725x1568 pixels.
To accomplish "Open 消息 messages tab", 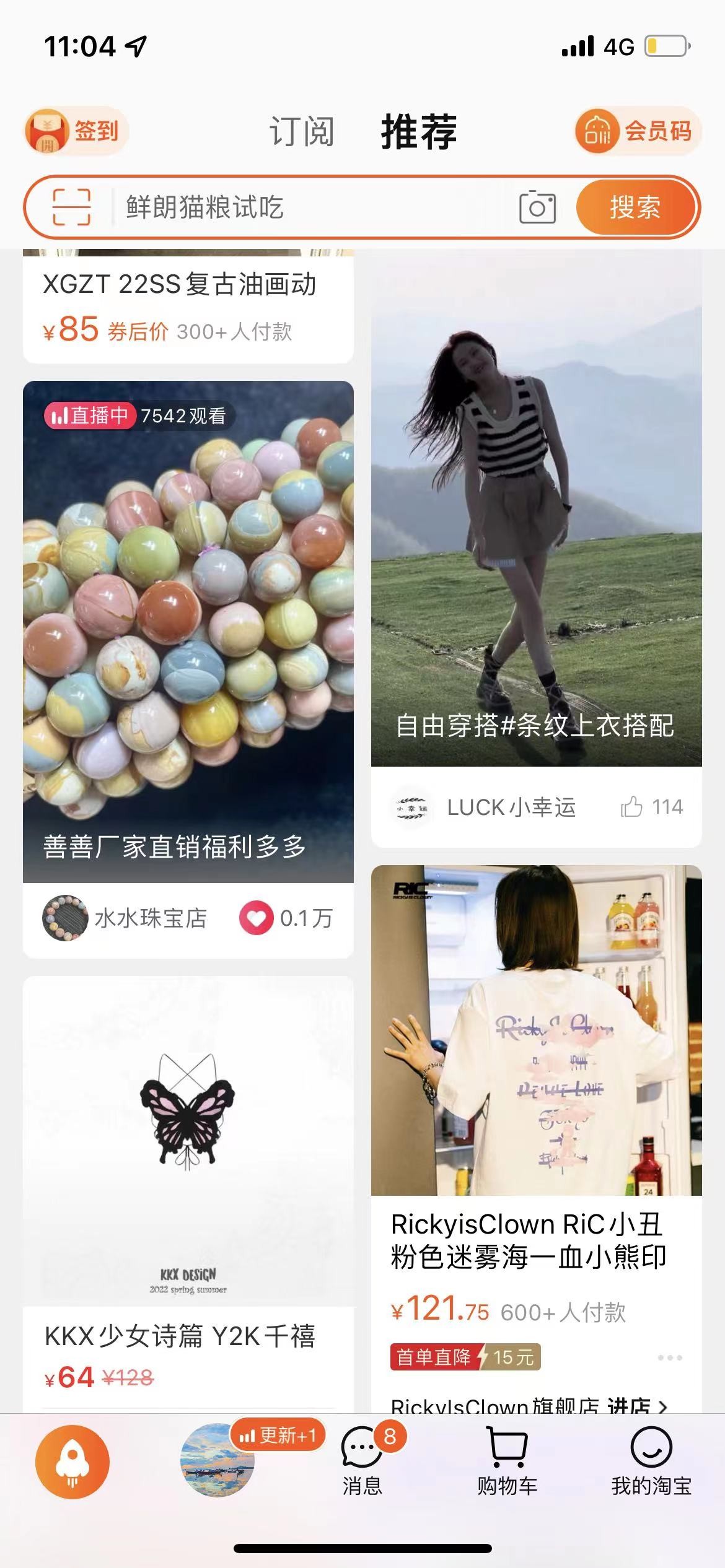I will (x=362, y=1462).
